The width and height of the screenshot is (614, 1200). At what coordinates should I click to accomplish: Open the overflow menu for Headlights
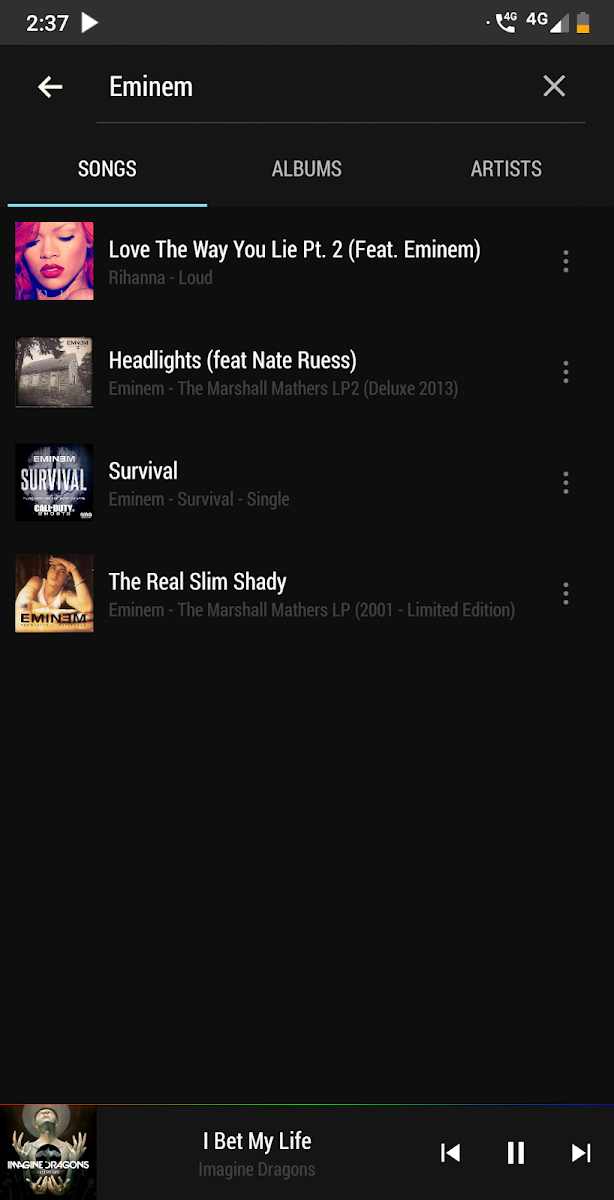click(566, 372)
